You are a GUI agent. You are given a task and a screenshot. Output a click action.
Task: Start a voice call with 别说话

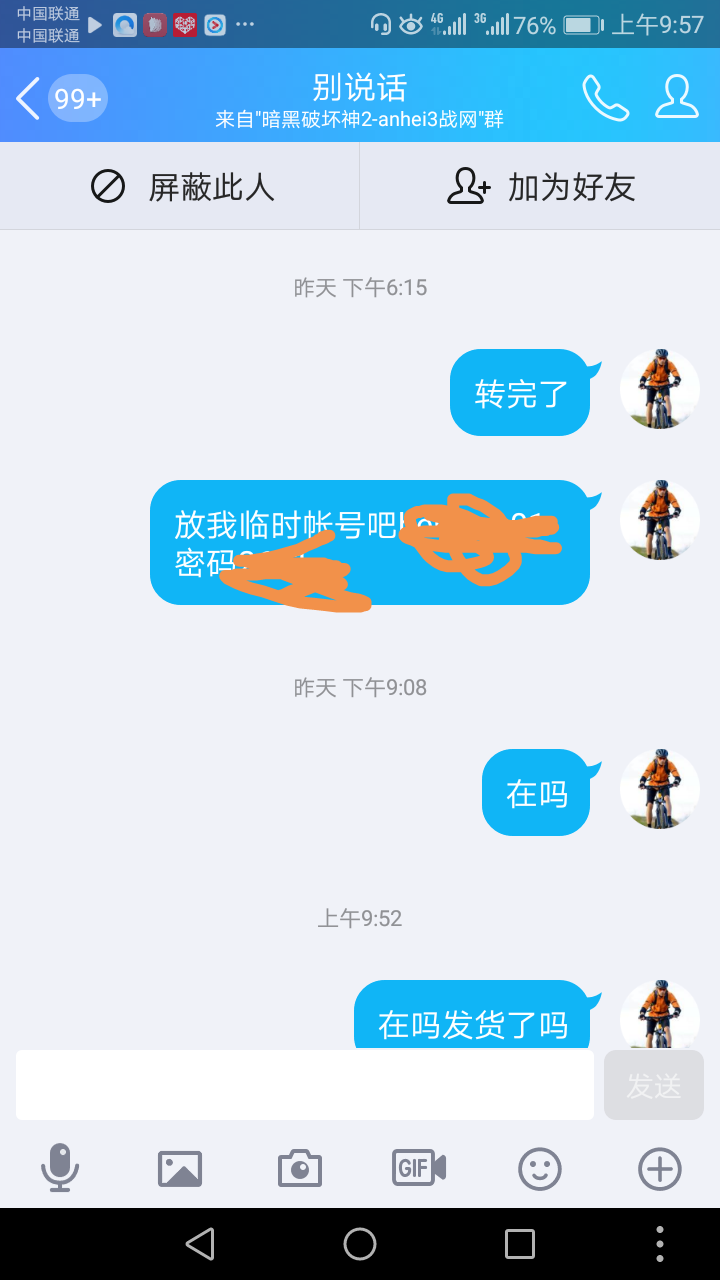point(605,98)
